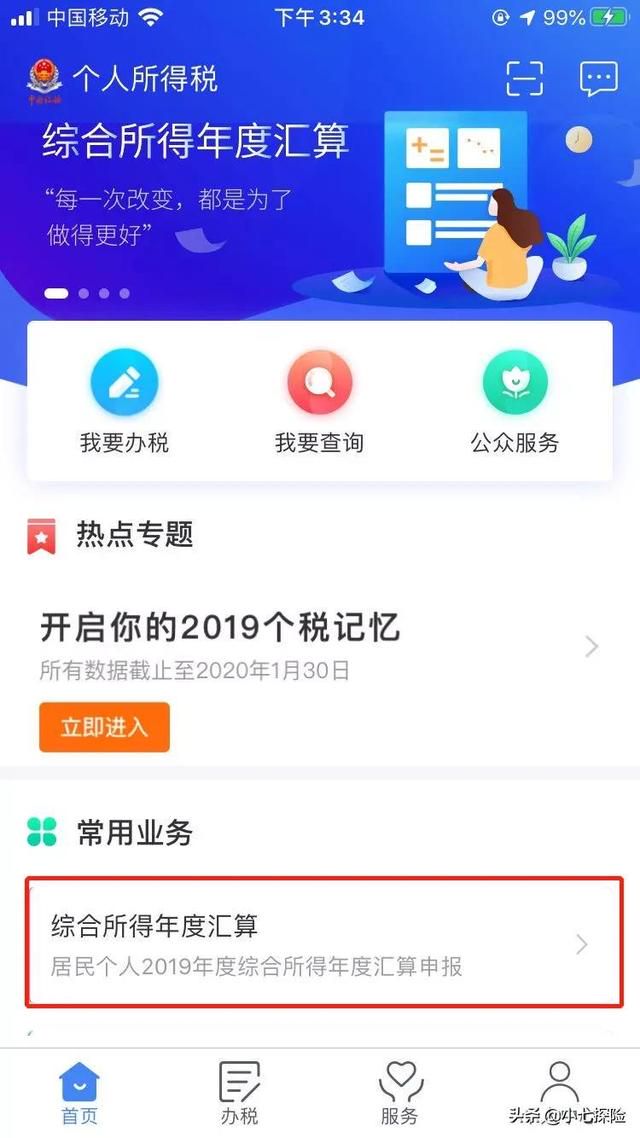640x1138 pixels.
Task: Open 综合所得年度汇算 under 常用业务
Action: click(324, 943)
